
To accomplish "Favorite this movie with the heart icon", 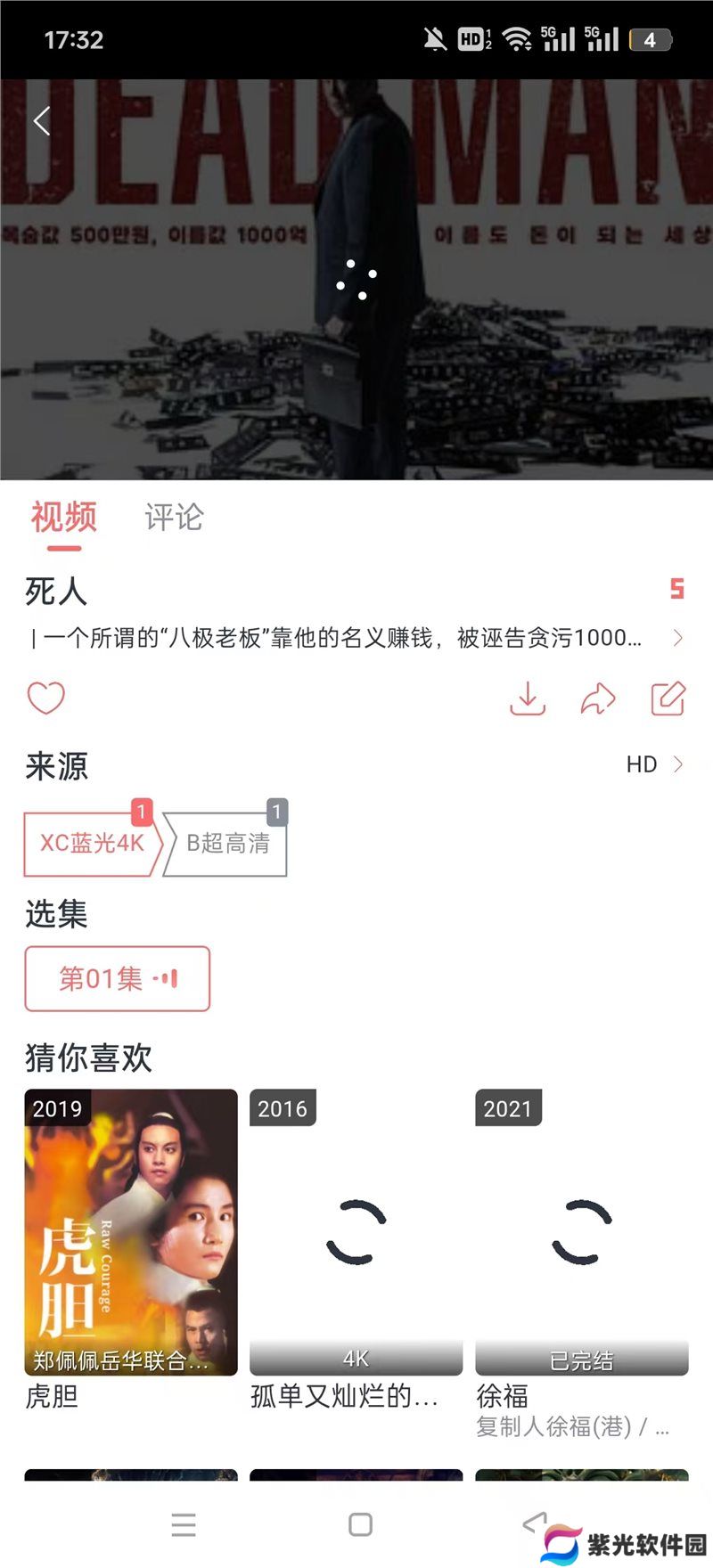I will click(x=46, y=698).
